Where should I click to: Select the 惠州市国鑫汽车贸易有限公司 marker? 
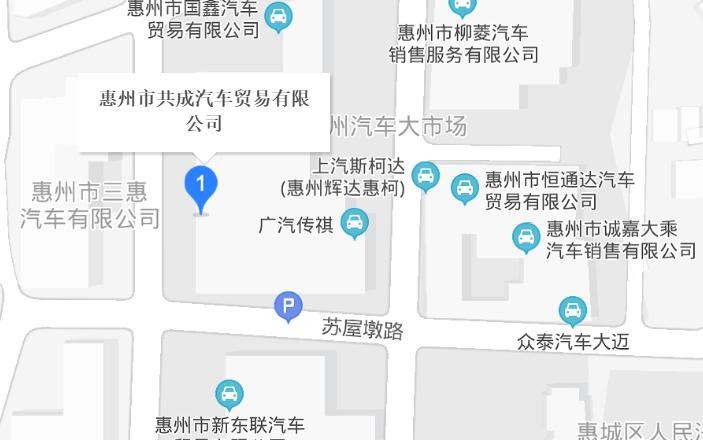(x=280, y=16)
